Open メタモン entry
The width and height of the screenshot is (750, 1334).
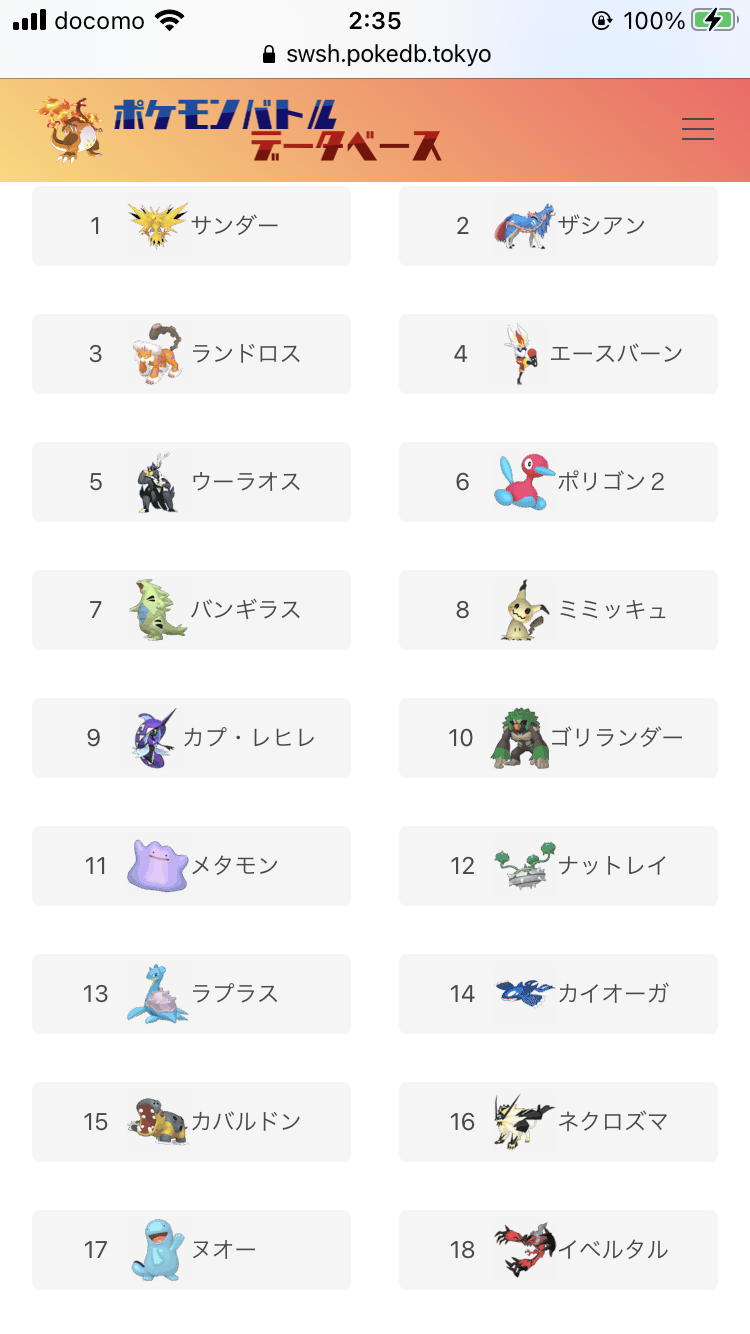[x=191, y=866]
